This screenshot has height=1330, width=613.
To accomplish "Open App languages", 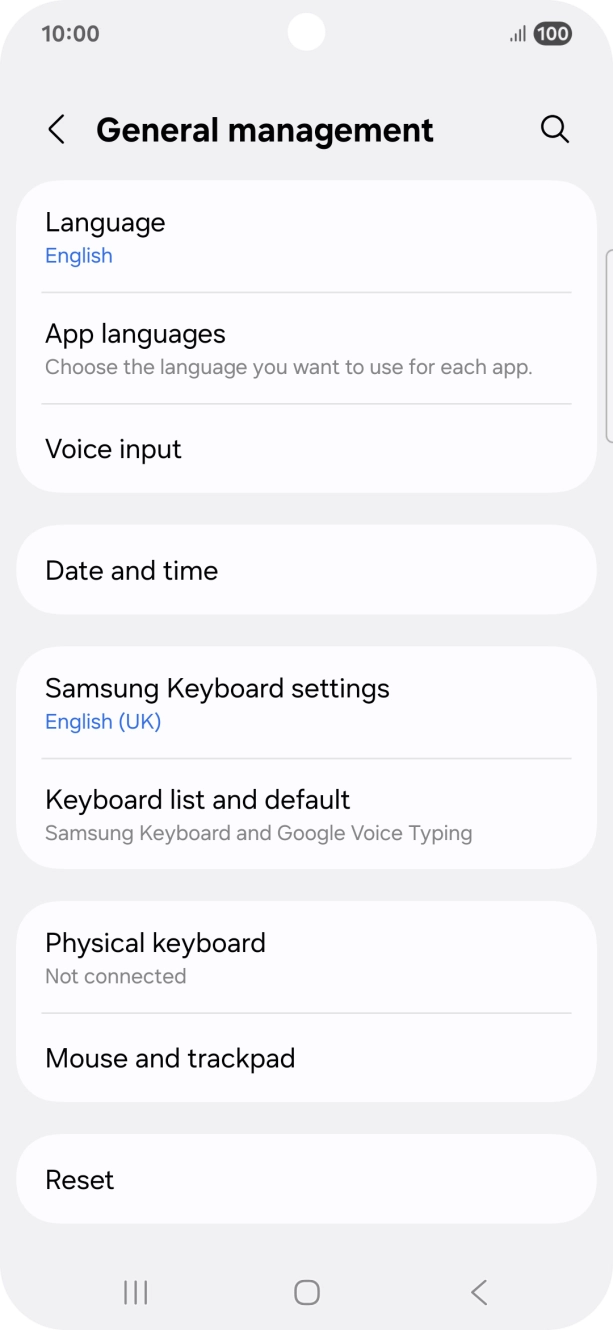I will click(x=306, y=349).
